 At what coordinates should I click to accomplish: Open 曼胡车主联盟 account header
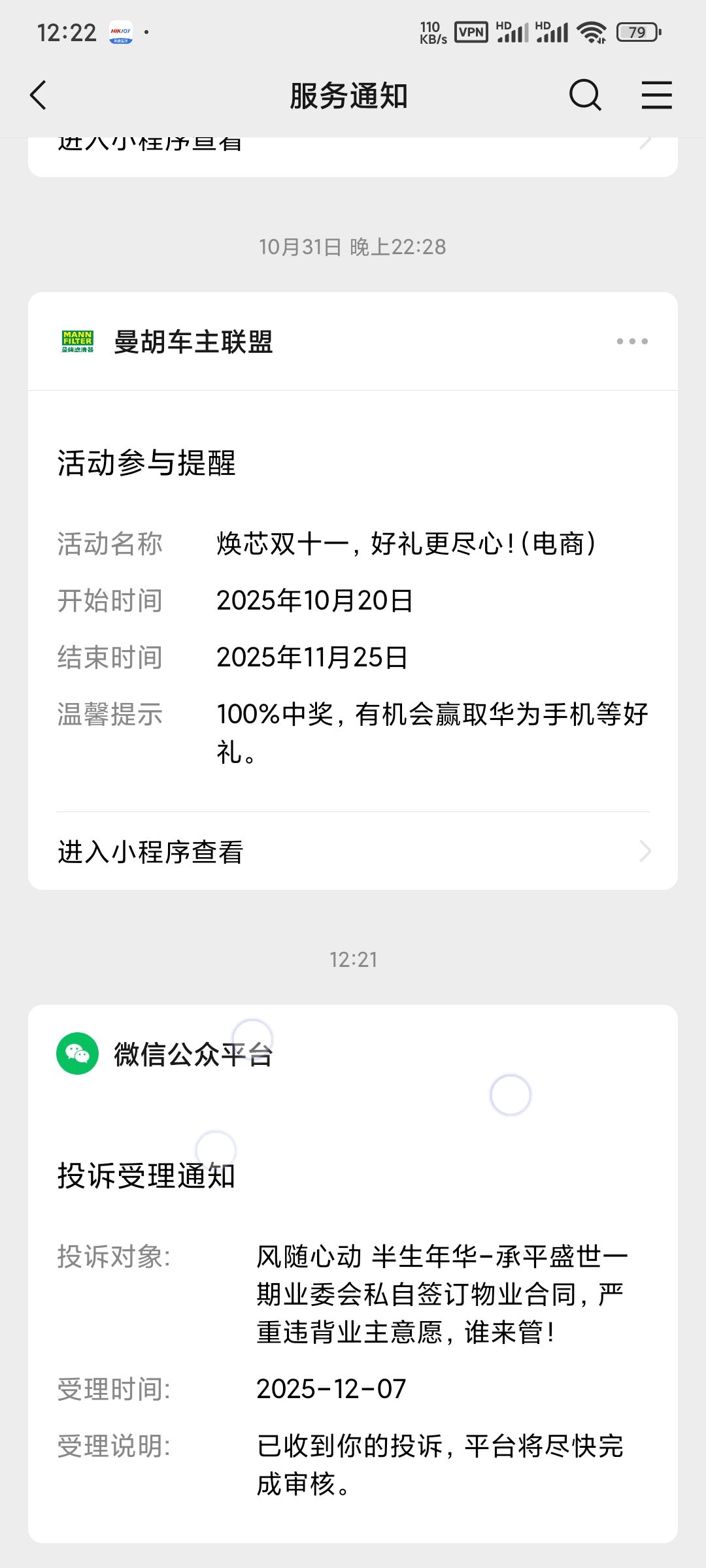193,342
